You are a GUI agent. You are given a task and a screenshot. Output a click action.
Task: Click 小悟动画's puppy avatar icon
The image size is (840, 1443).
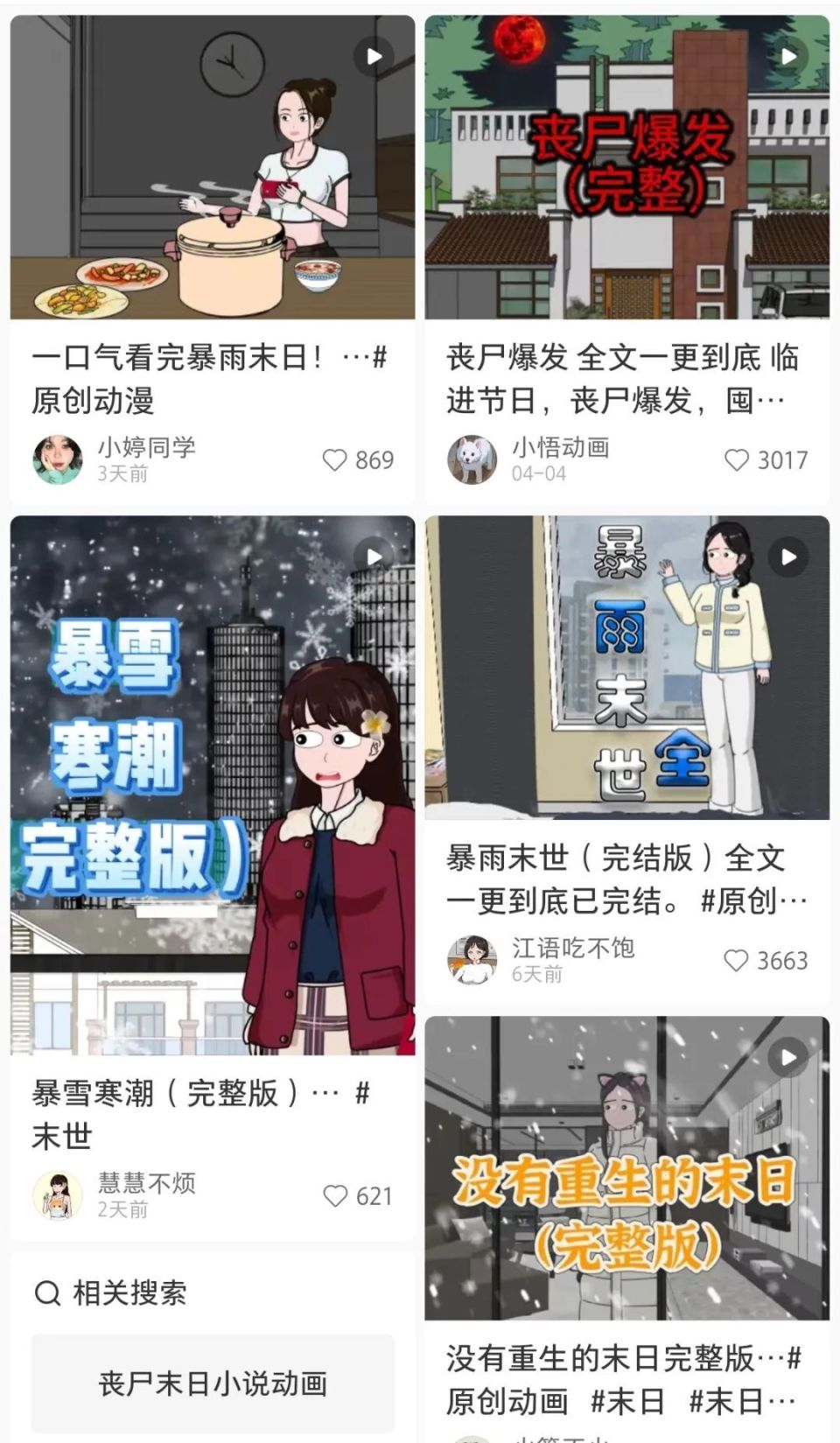click(x=472, y=461)
